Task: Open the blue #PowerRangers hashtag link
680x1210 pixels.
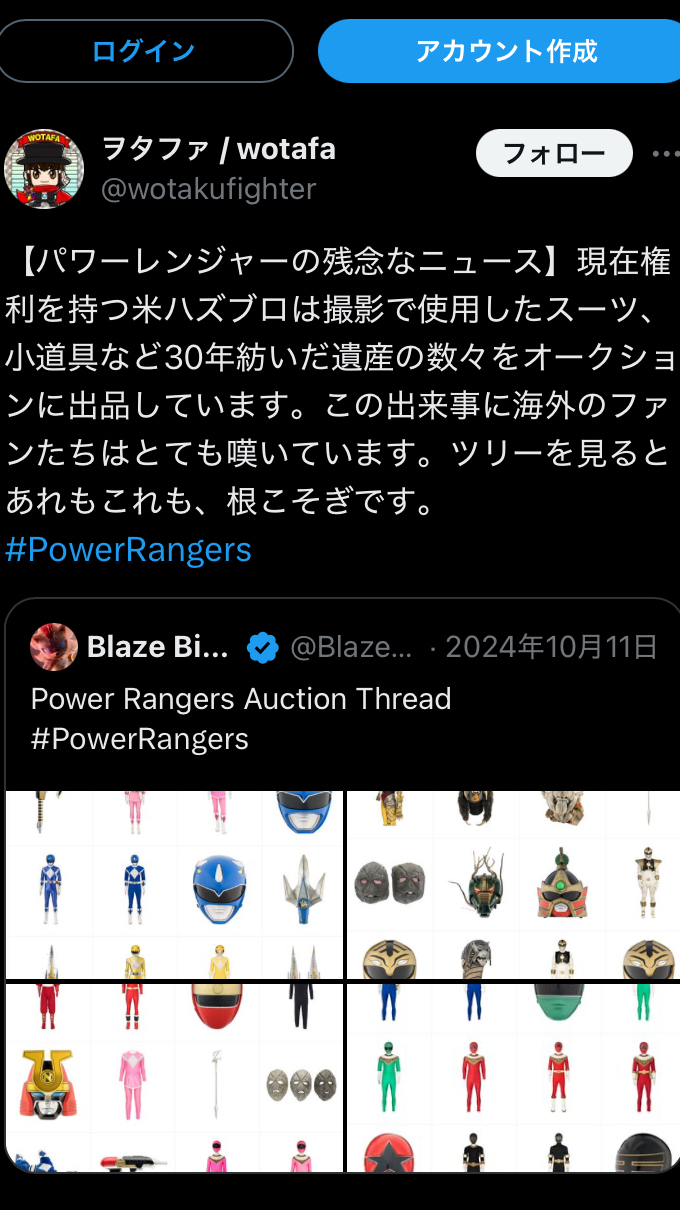Action: coord(128,550)
